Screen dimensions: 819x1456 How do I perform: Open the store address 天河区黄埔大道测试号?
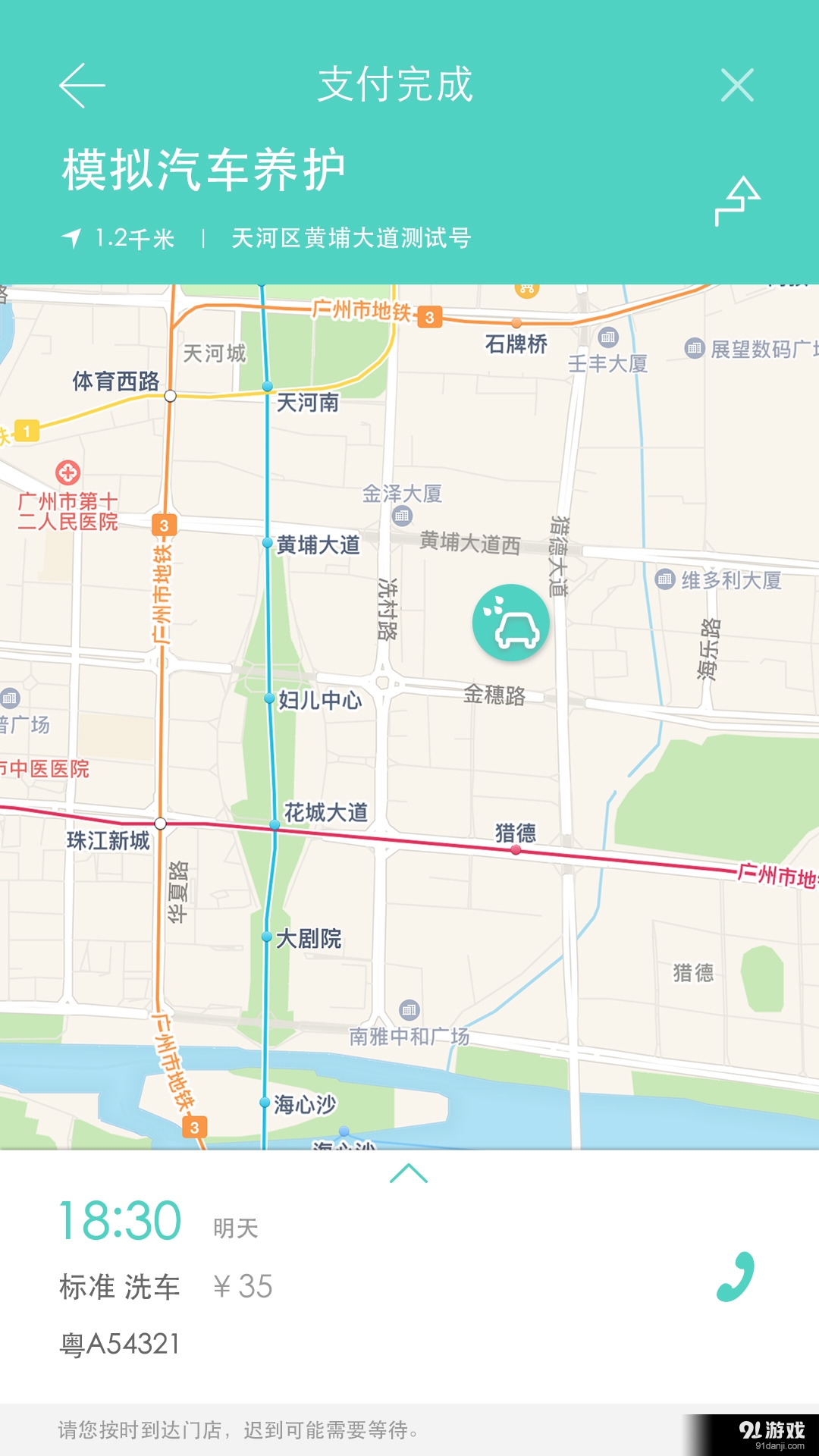(353, 236)
